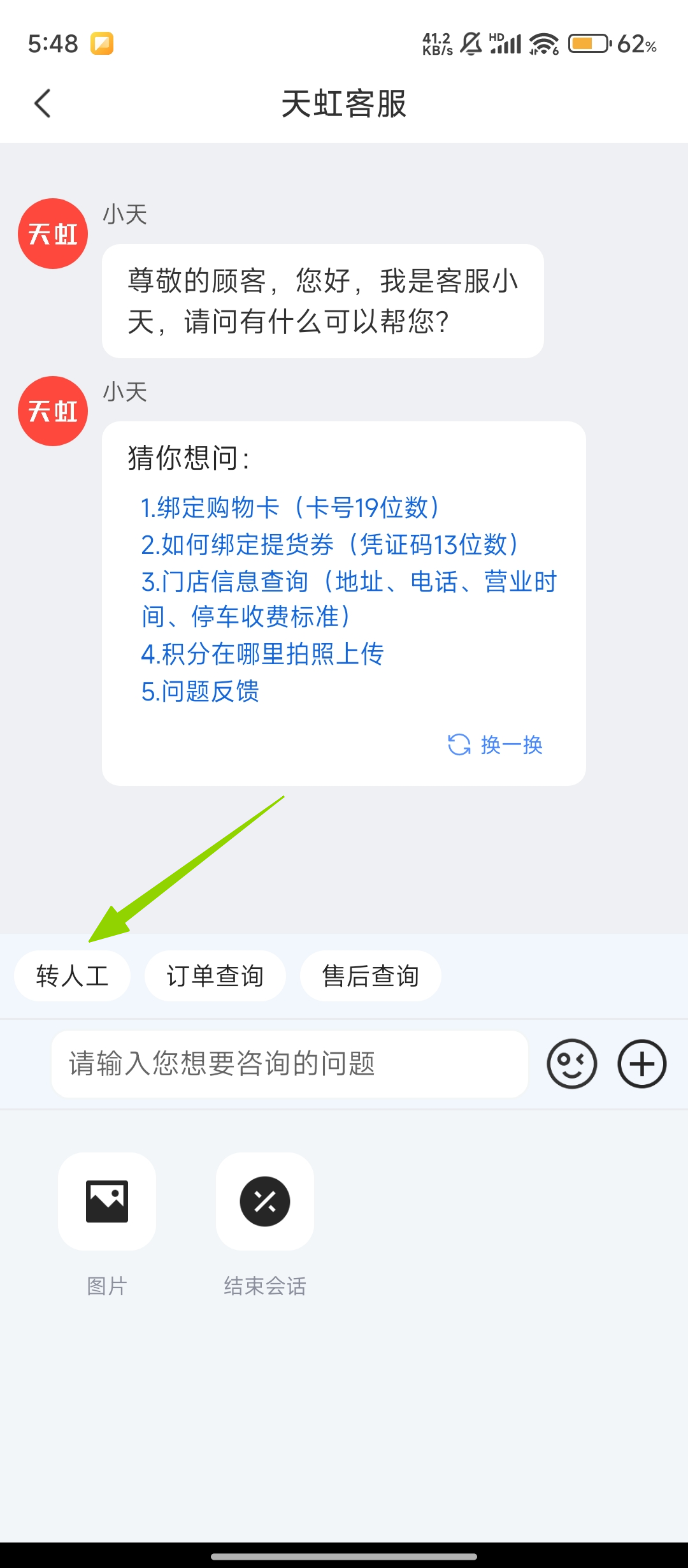Choose 图片 to send a picture
The width and height of the screenshot is (688, 1568).
(x=107, y=1201)
